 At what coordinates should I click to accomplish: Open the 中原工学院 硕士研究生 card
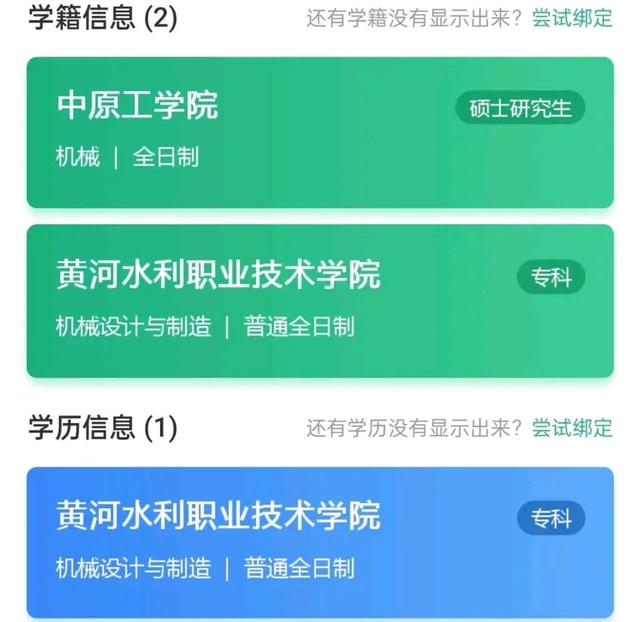(320, 132)
